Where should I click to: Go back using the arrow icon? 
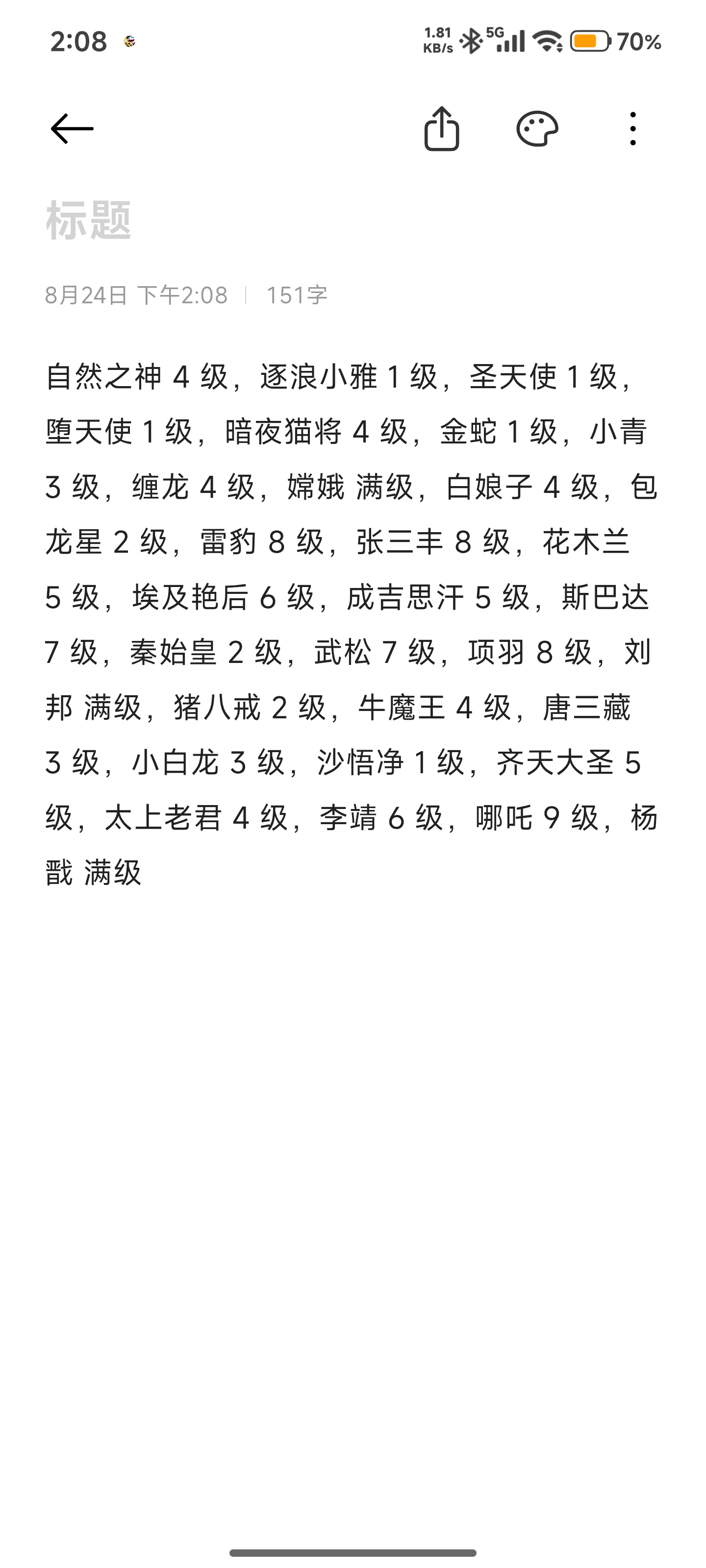(72, 128)
